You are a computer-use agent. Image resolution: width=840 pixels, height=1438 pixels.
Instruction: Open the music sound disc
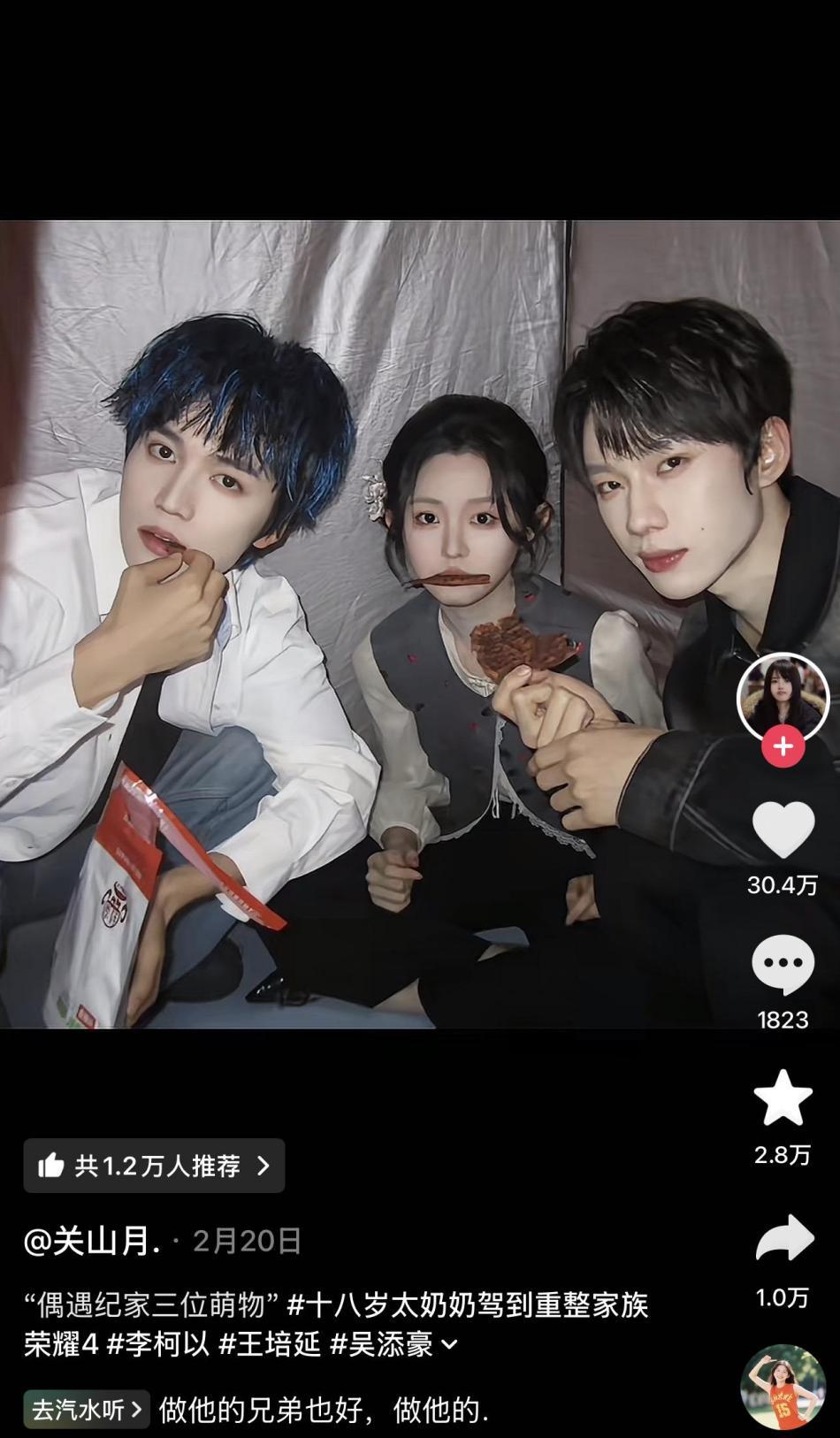(783, 1388)
